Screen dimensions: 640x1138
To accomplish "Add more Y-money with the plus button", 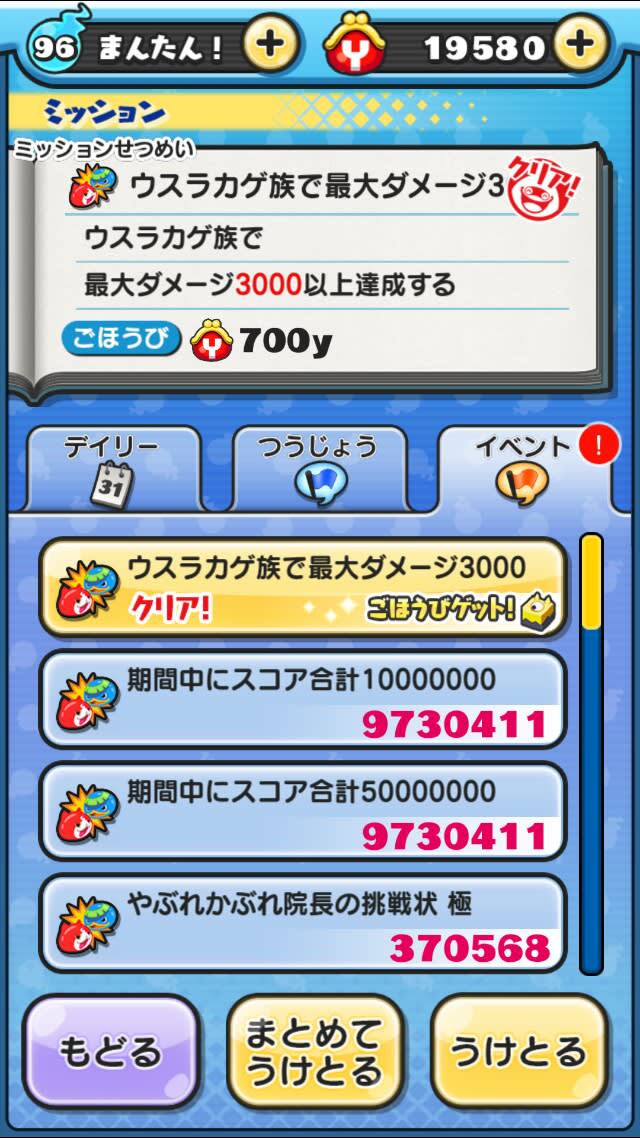I will point(583,45).
